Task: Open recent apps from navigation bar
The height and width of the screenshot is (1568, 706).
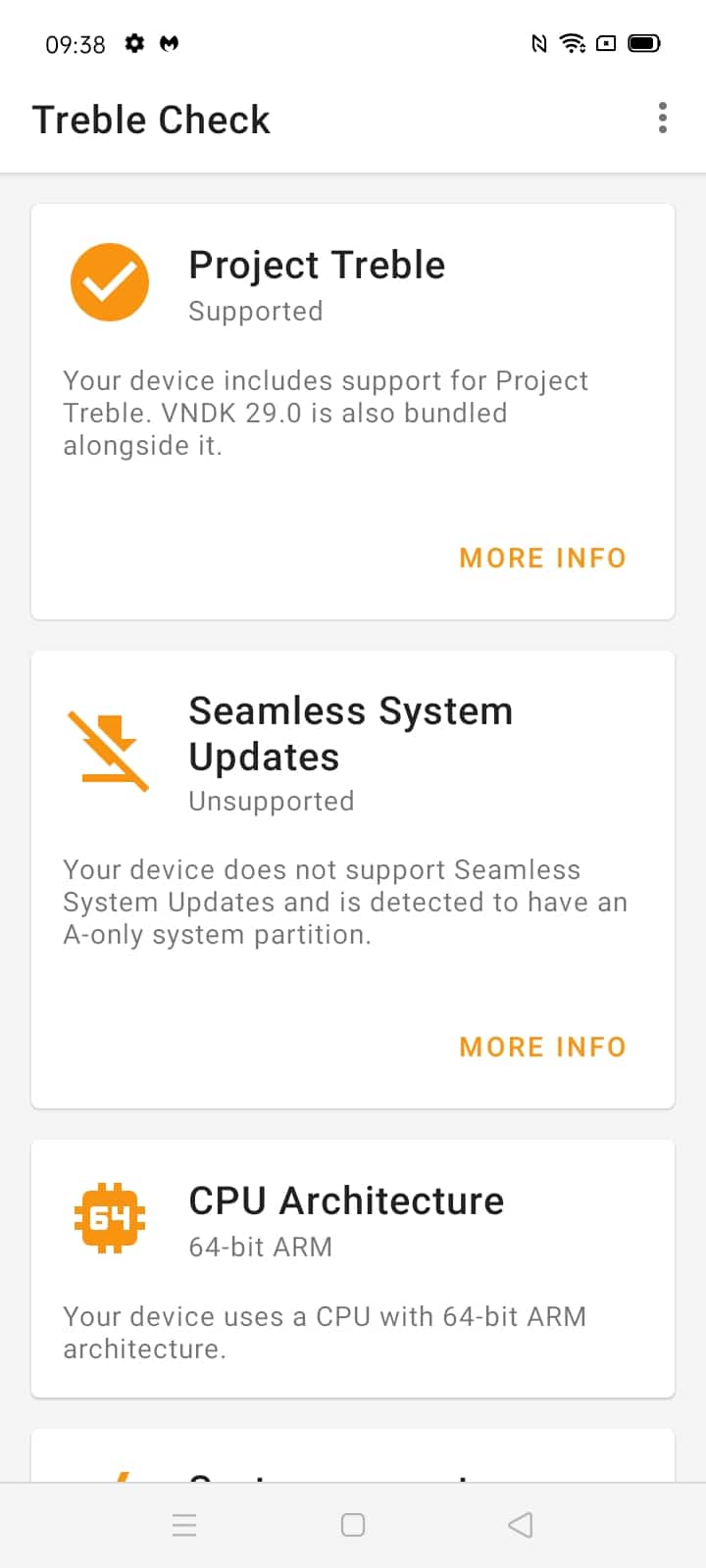Action: [184, 1525]
